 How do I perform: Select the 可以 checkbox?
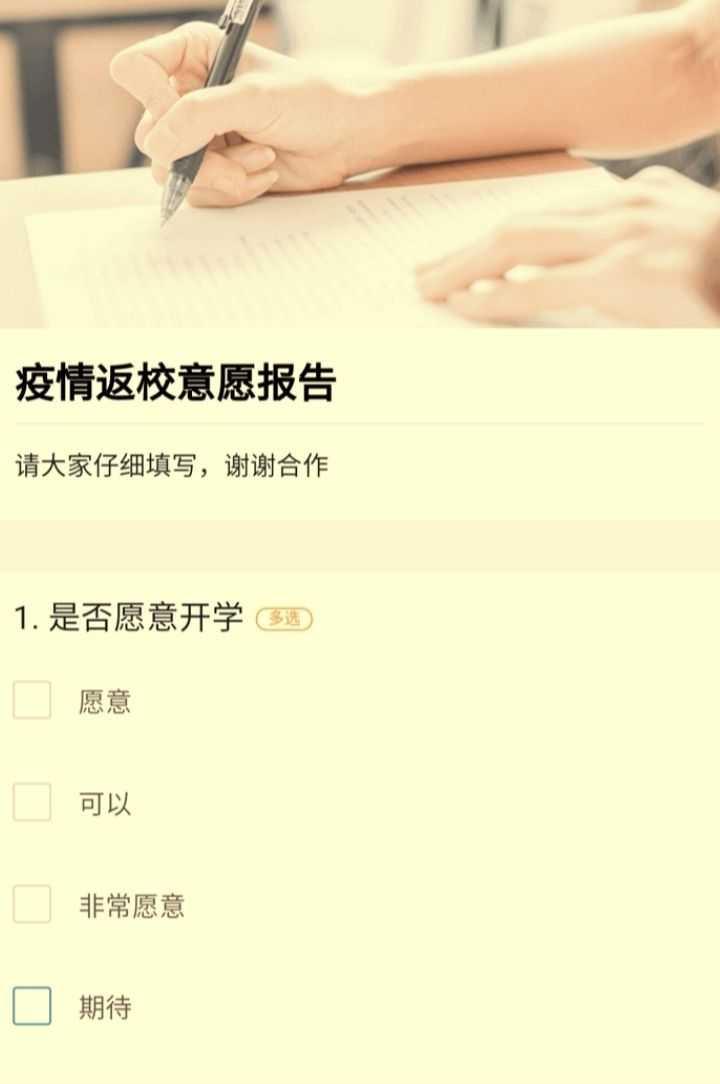point(32,802)
